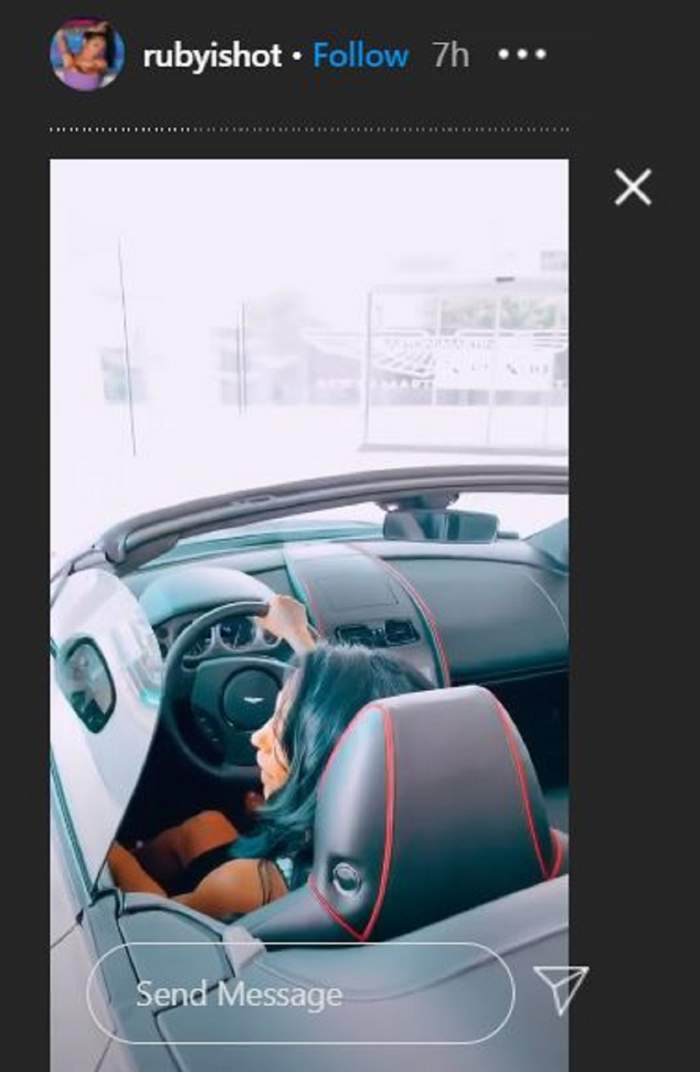Tap the Send Message field
This screenshot has height=1072, width=700.
tap(300, 994)
